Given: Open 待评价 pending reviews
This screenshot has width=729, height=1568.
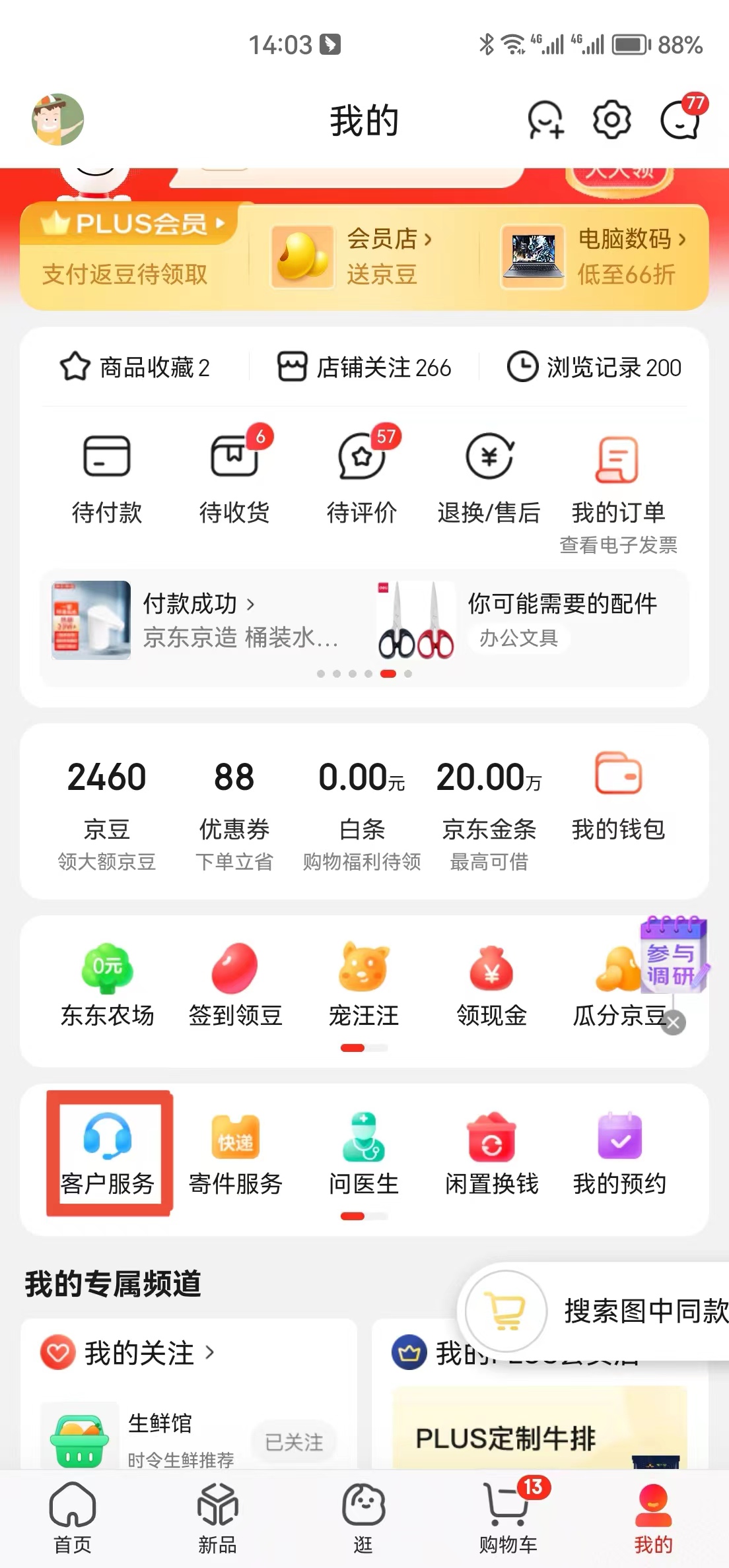Looking at the screenshot, I should tap(362, 474).
